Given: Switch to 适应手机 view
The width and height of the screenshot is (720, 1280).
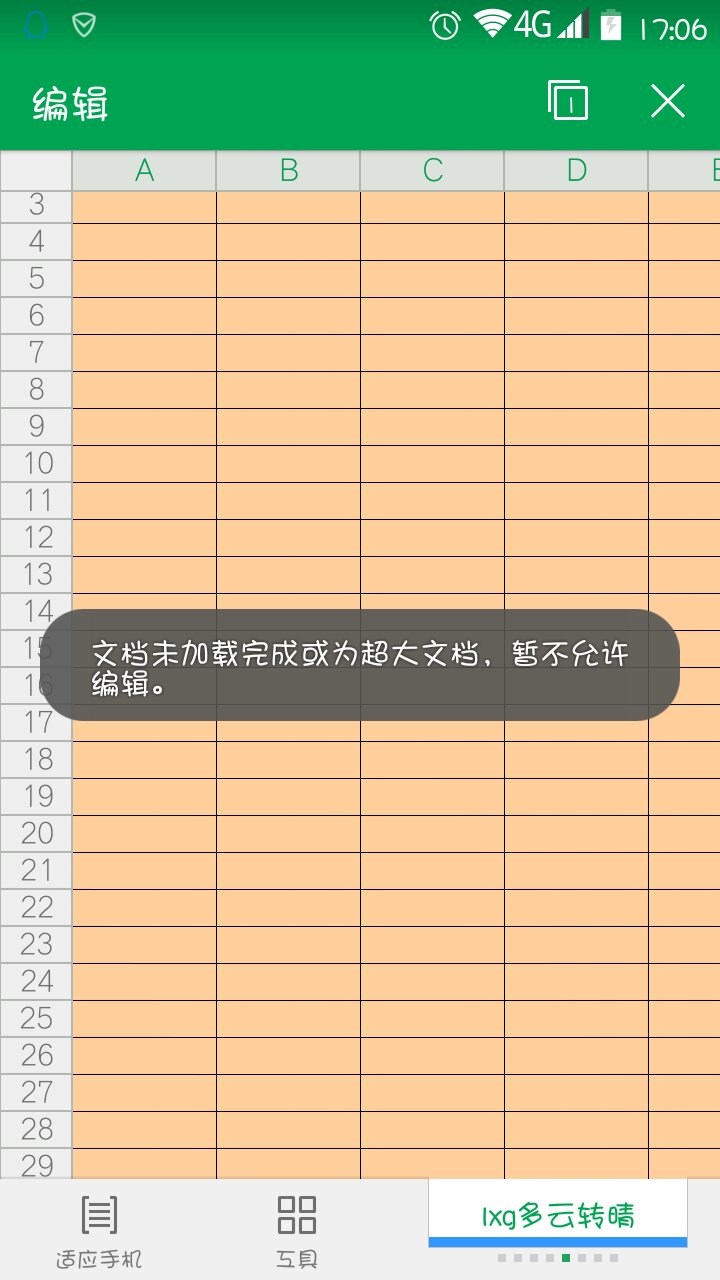Looking at the screenshot, I should coord(98,1231).
